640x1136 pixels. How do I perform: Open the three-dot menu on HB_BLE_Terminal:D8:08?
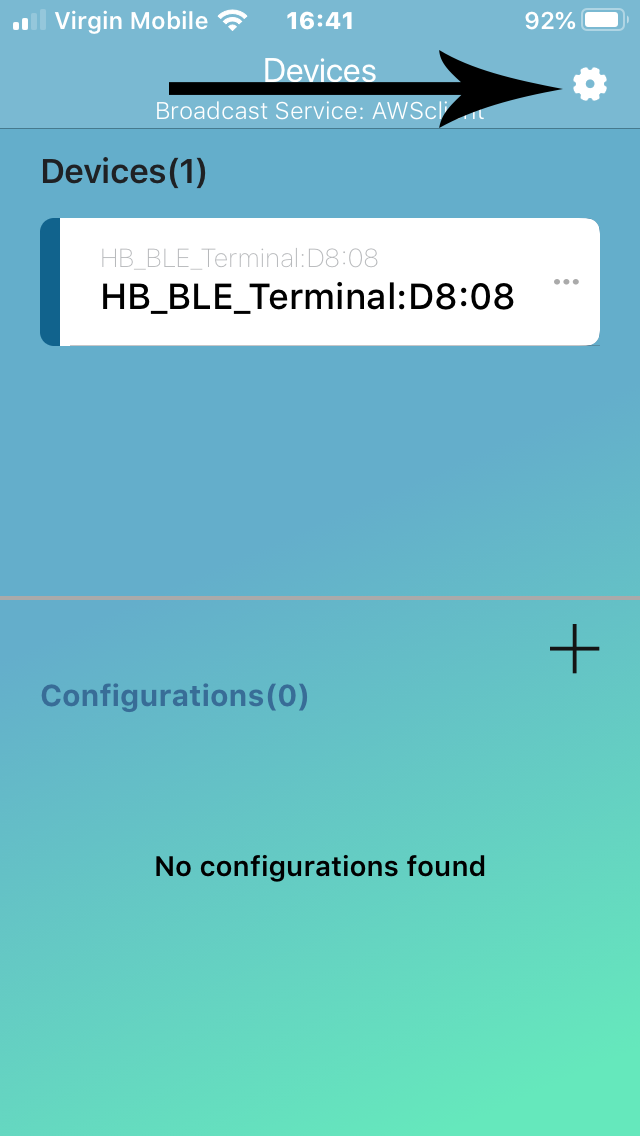566,282
